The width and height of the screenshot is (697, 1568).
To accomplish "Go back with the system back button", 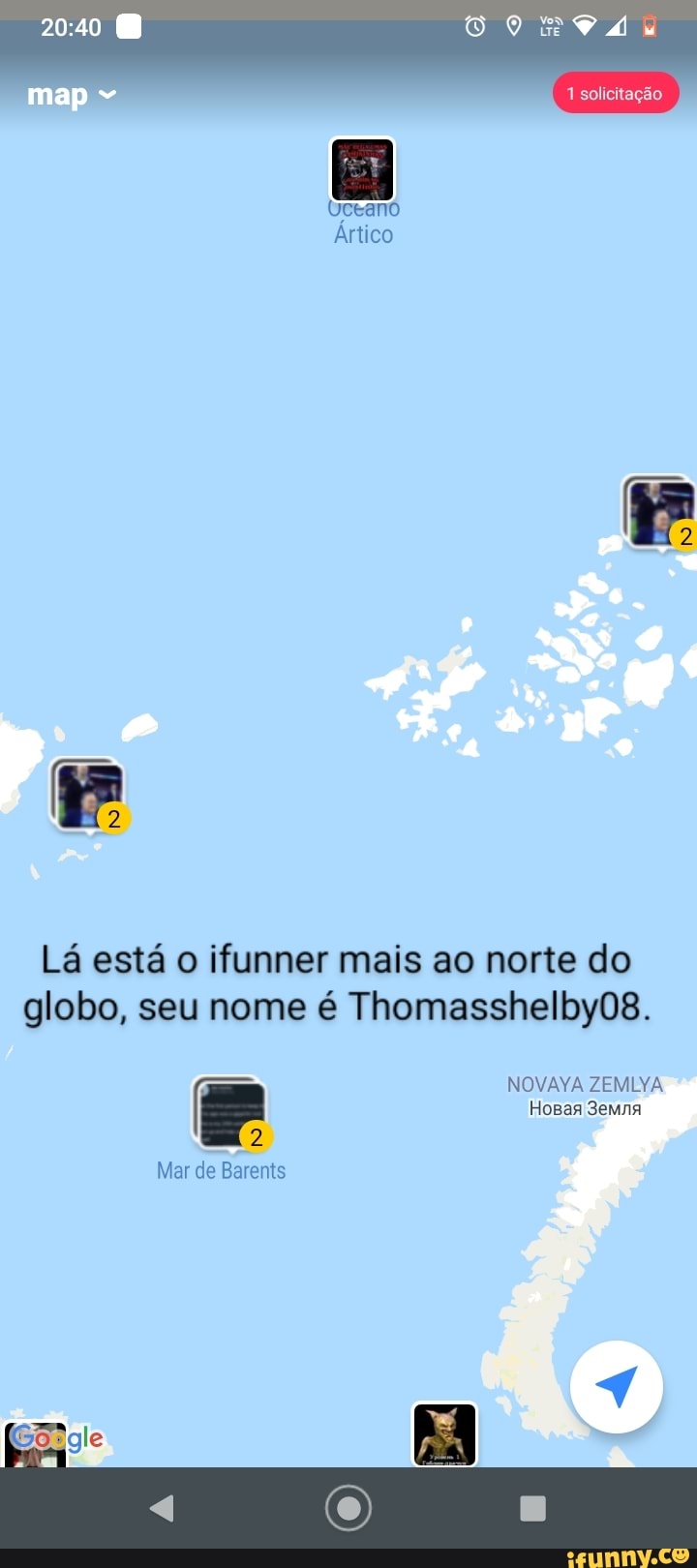I will click(x=162, y=1508).
